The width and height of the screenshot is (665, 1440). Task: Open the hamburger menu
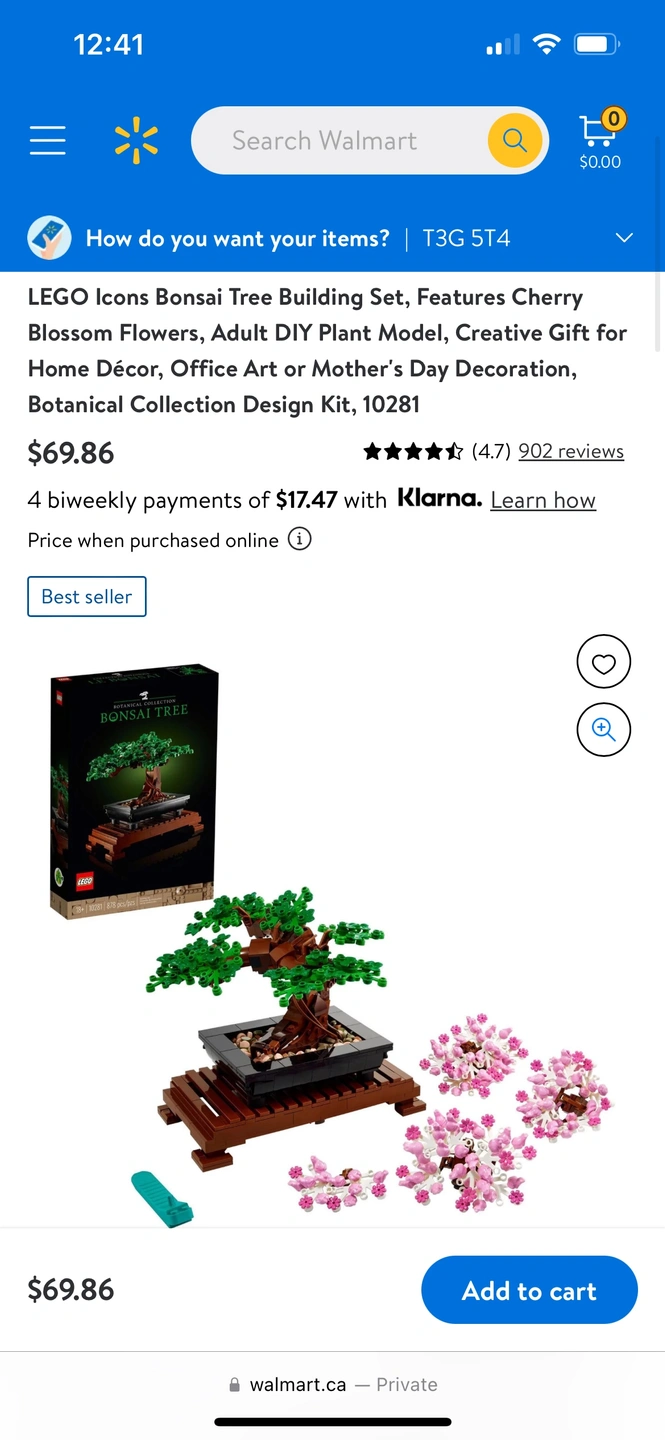(x=47, y=141)
